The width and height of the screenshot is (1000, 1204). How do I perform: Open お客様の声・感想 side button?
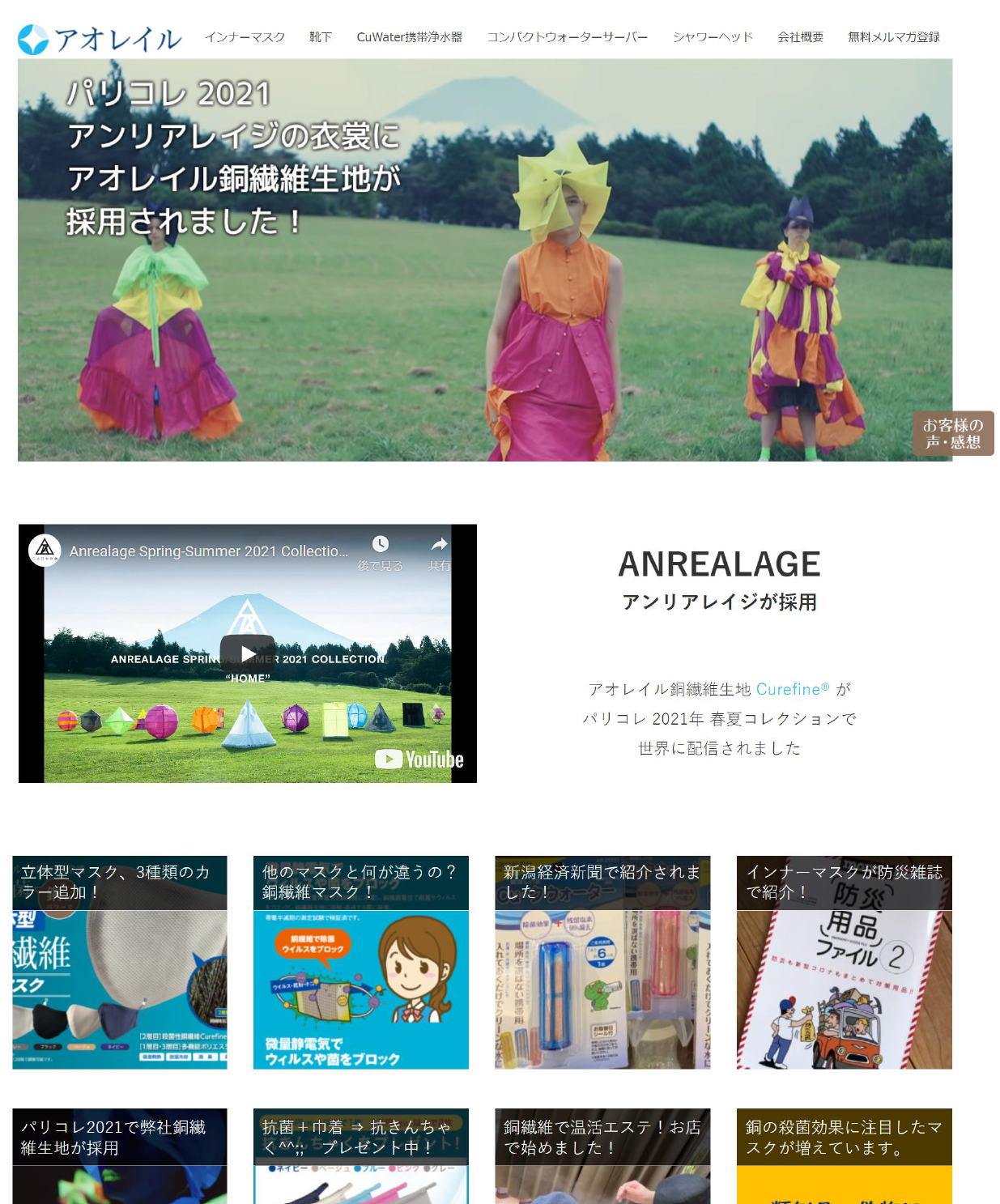coord(953,433)
